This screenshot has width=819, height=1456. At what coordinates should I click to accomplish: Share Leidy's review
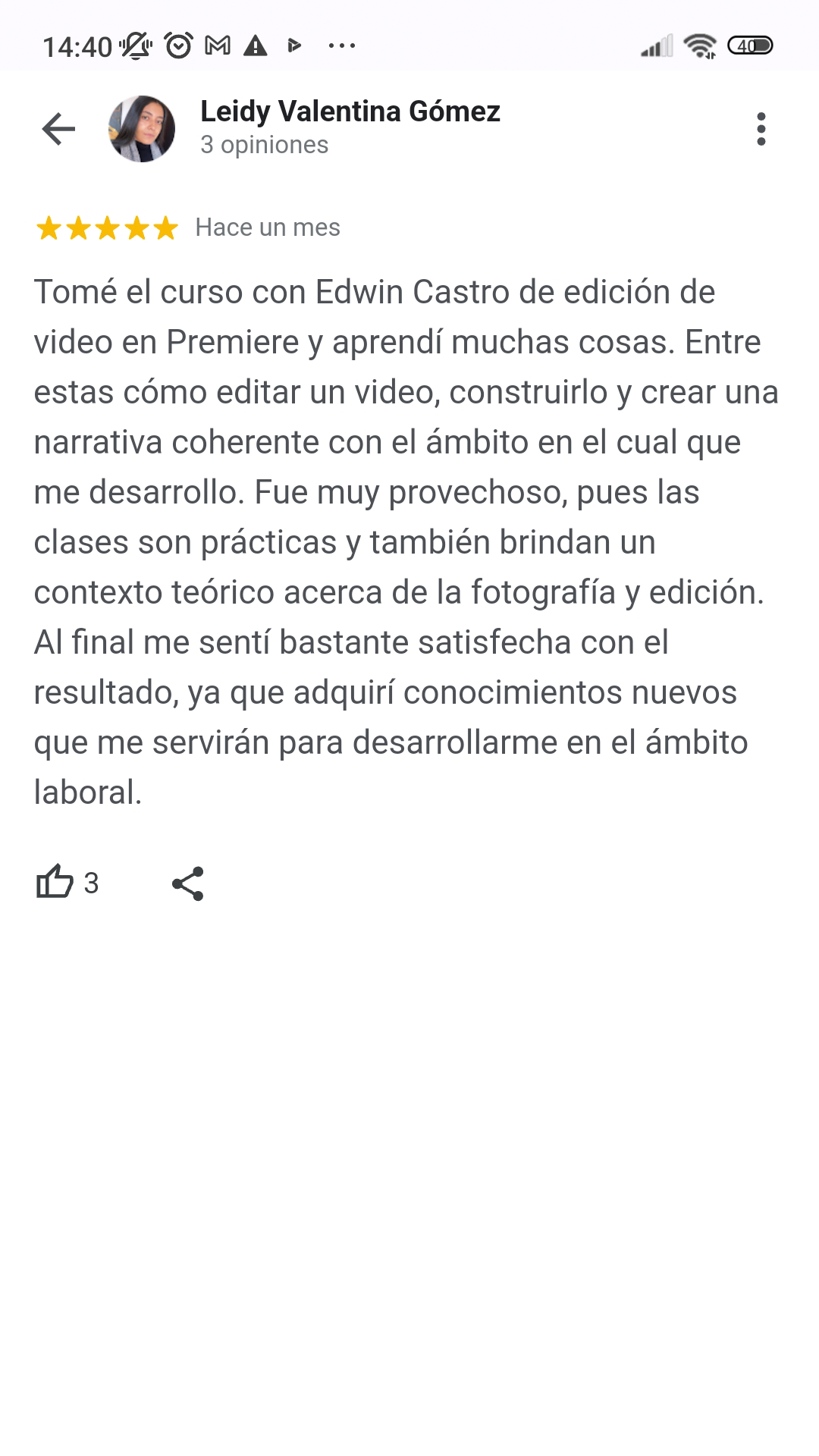pyautogui.click(x=188, y=883)
